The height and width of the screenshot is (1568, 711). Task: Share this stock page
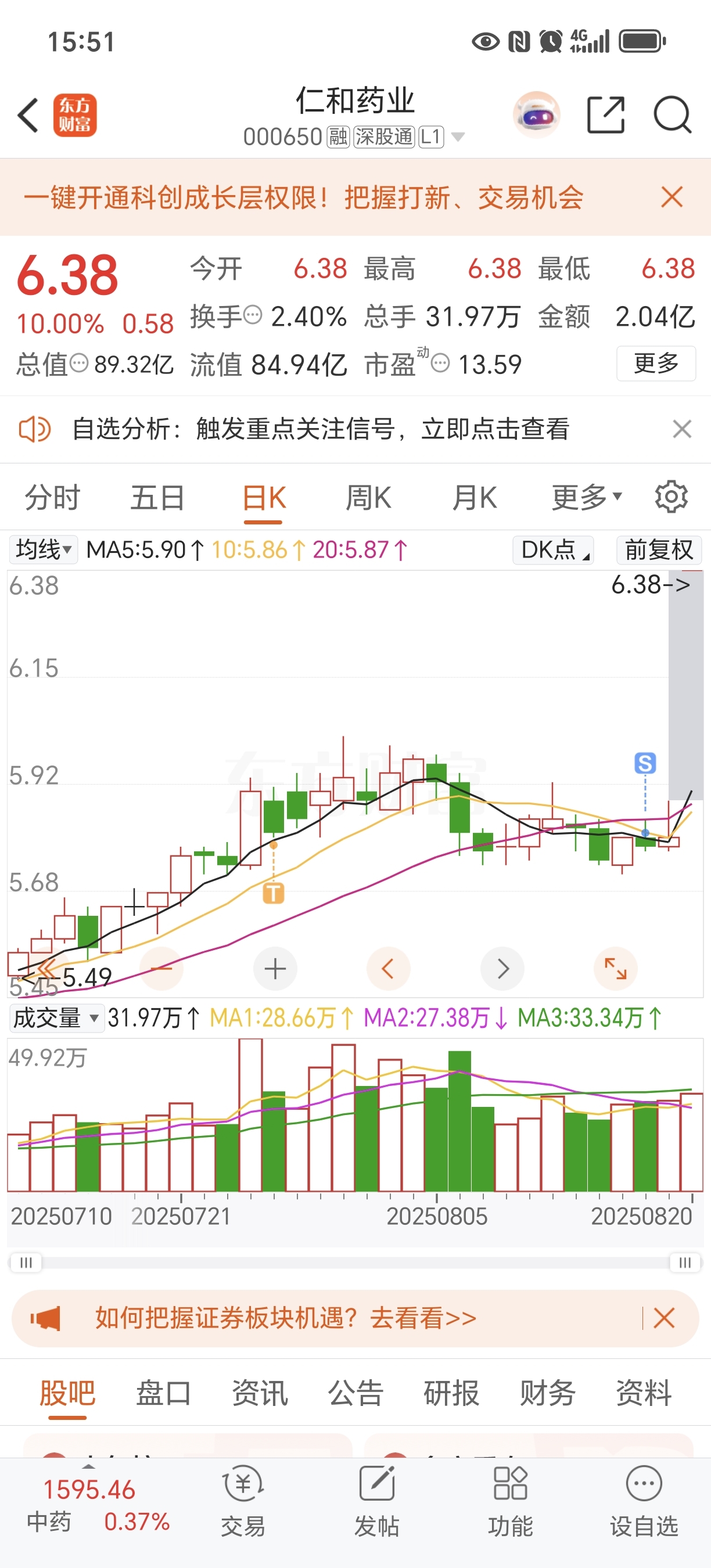point(606,114)
